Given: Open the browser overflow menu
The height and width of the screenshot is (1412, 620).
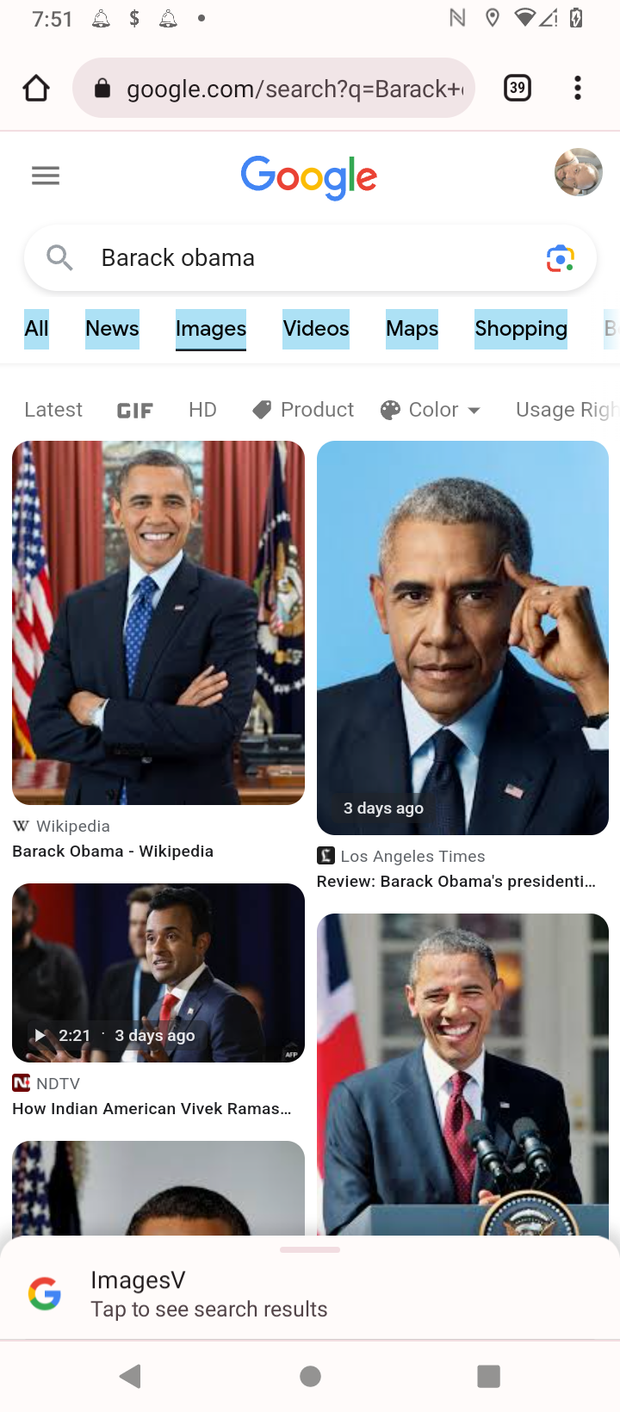Looking at the screenshot, I should [x=577, y=89].
